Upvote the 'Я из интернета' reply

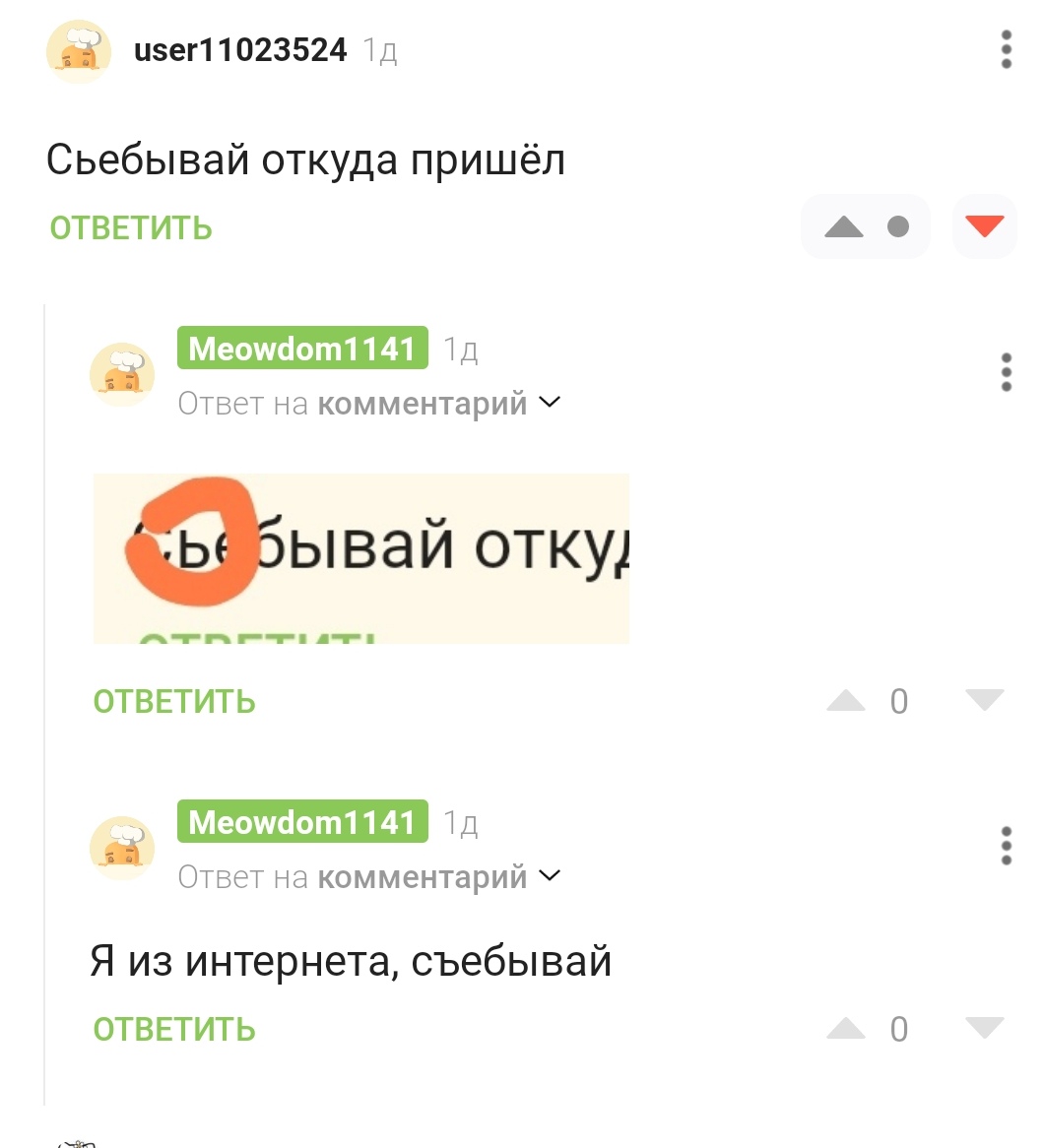click(x=846, y=1029)
